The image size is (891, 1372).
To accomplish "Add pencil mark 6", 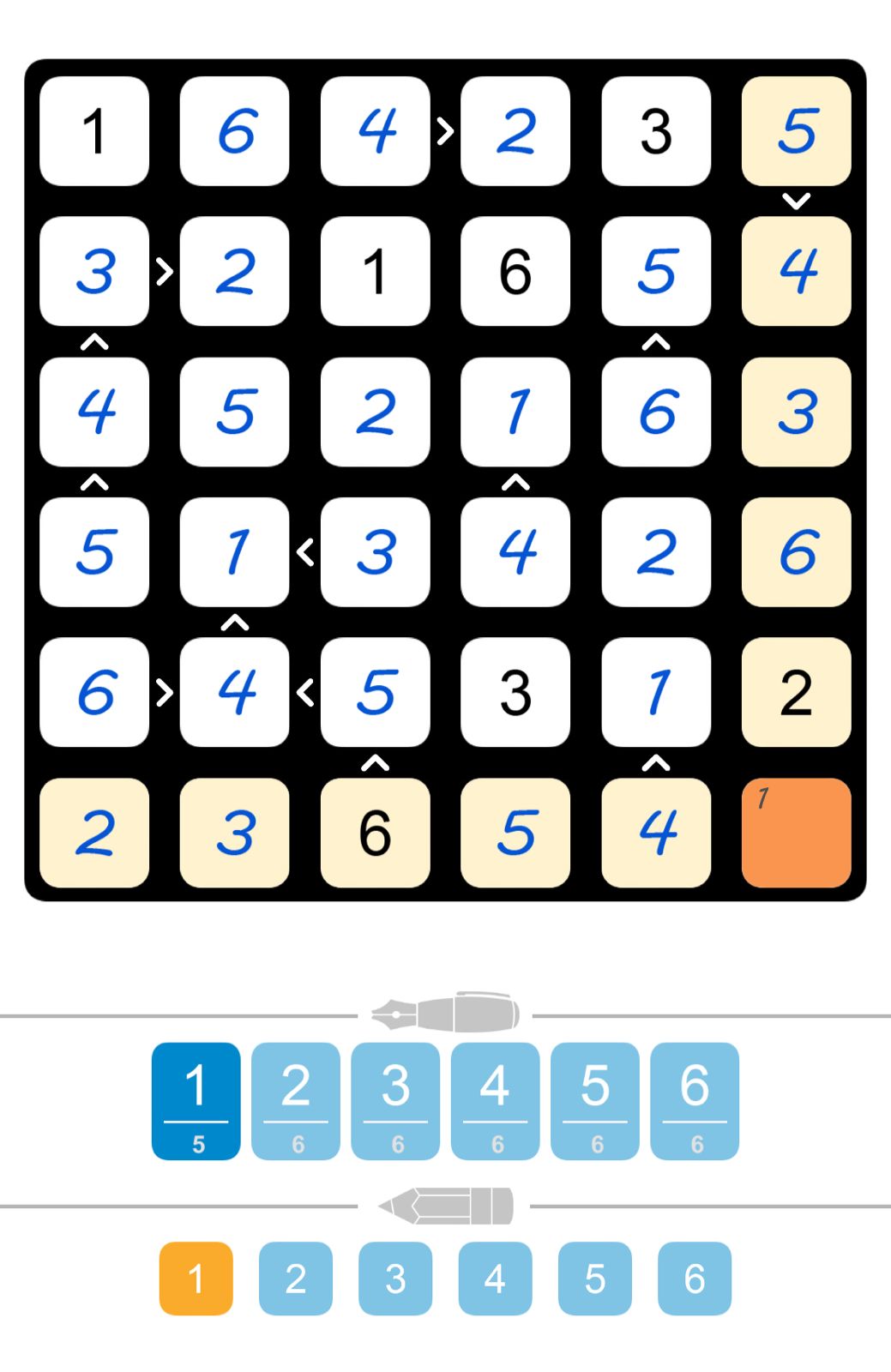I will [695, 1278].
